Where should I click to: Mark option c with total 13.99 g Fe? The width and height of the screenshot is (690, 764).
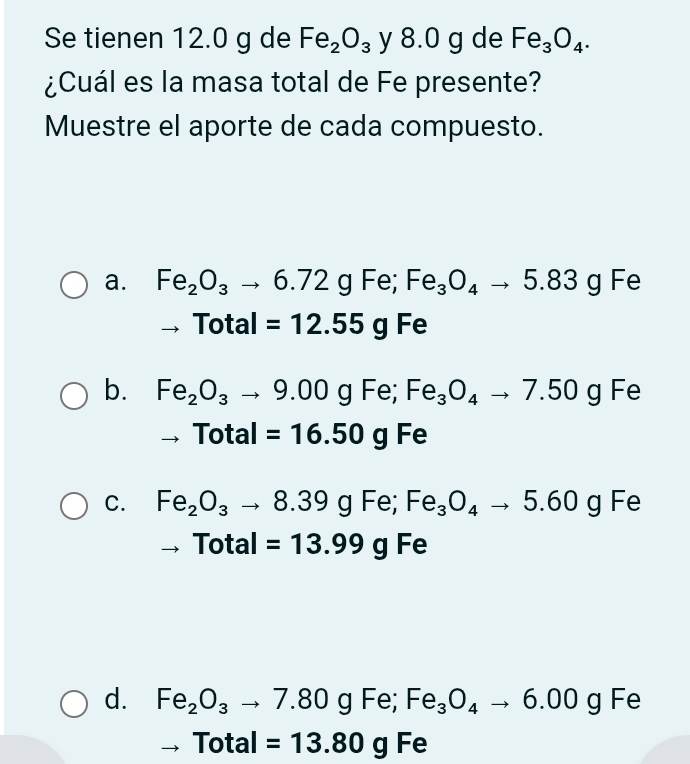73,507
